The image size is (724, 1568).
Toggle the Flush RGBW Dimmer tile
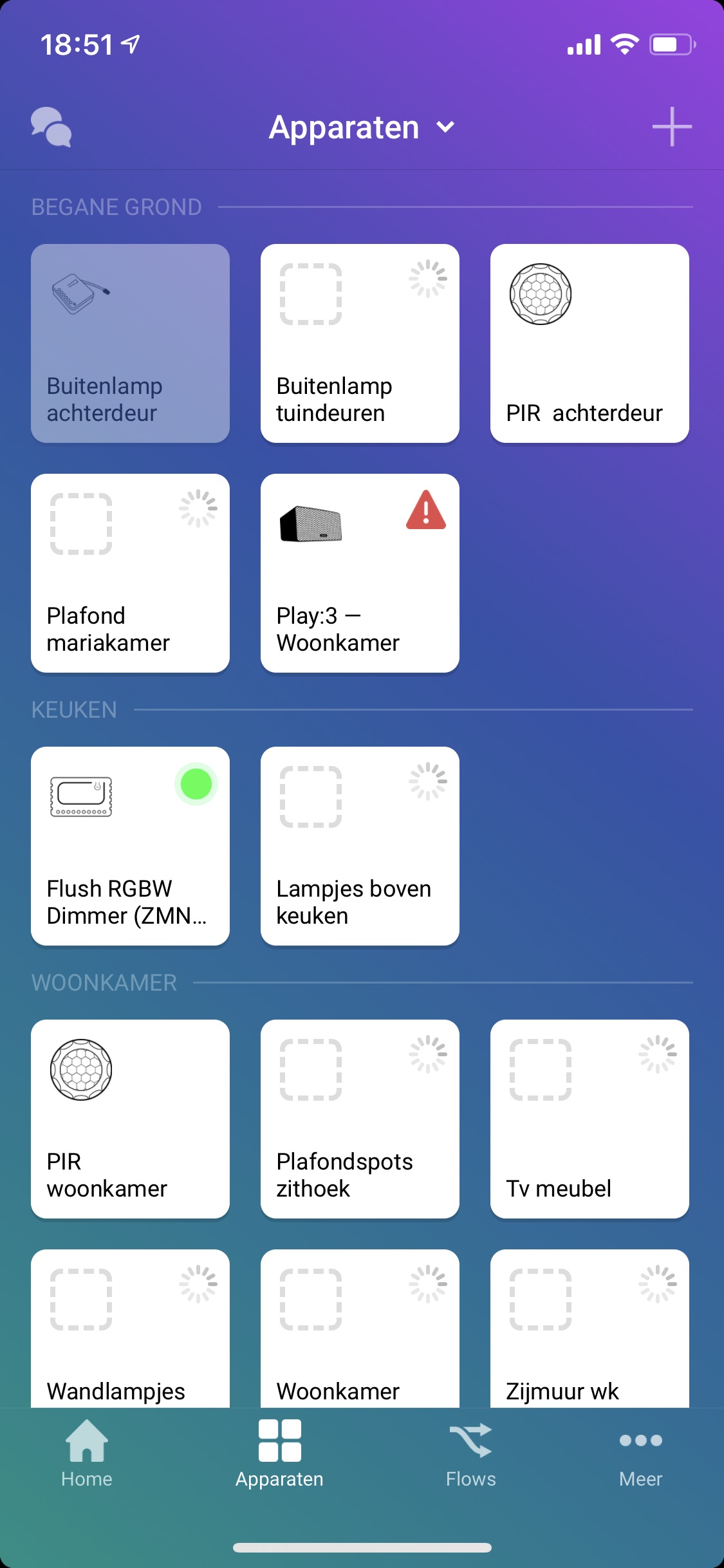click(x=130, y=846)
